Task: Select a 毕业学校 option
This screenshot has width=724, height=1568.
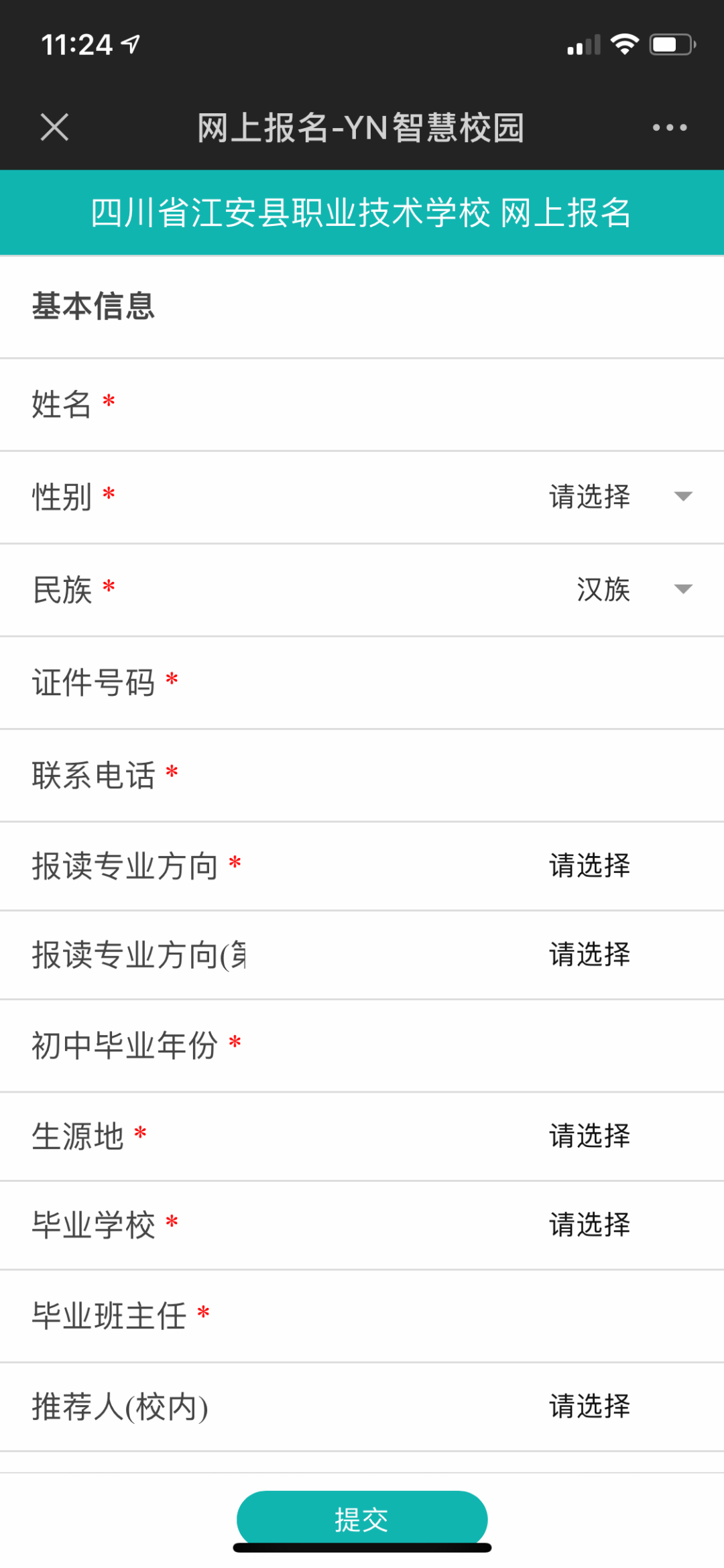Action: pos(362,1225)
